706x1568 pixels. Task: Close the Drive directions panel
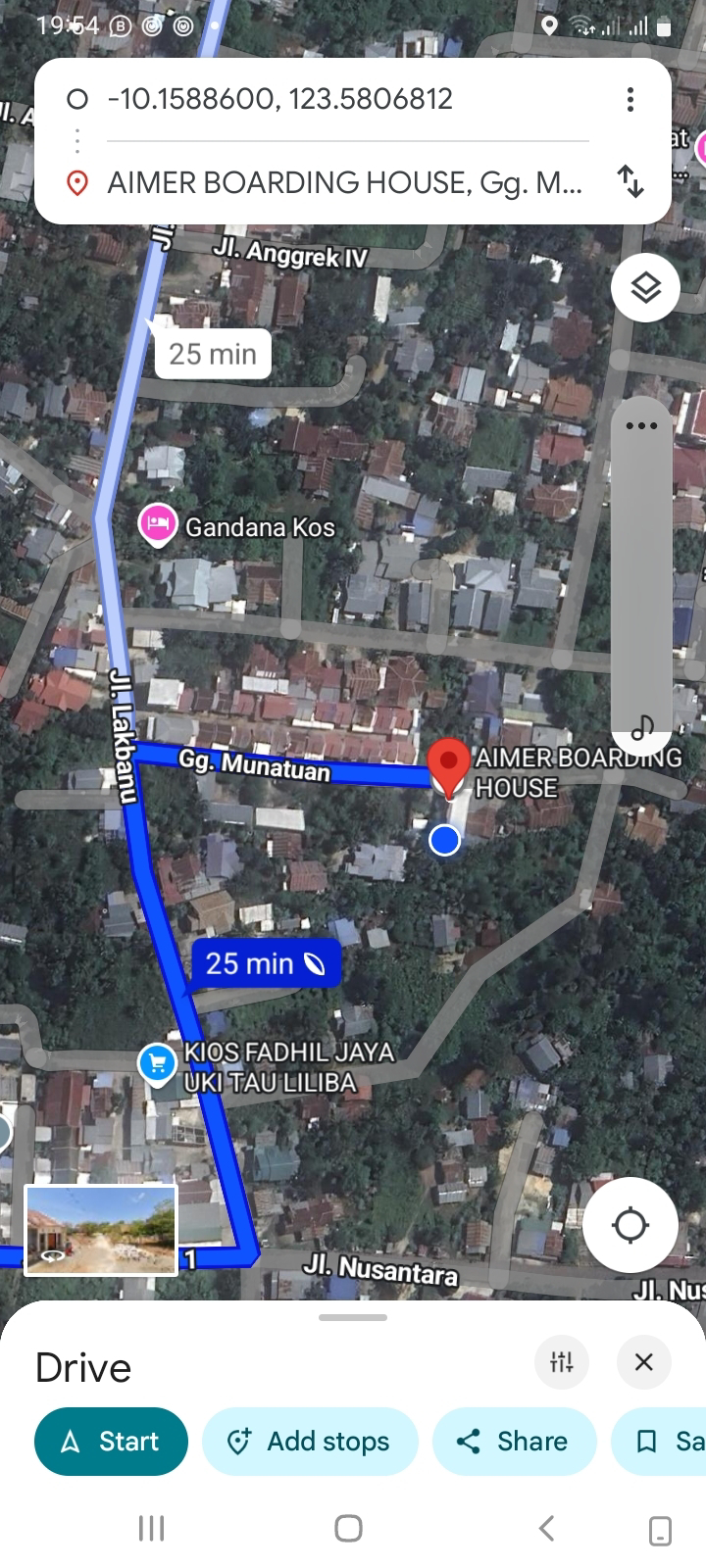pyautogui.click(x=643, y=1361)
